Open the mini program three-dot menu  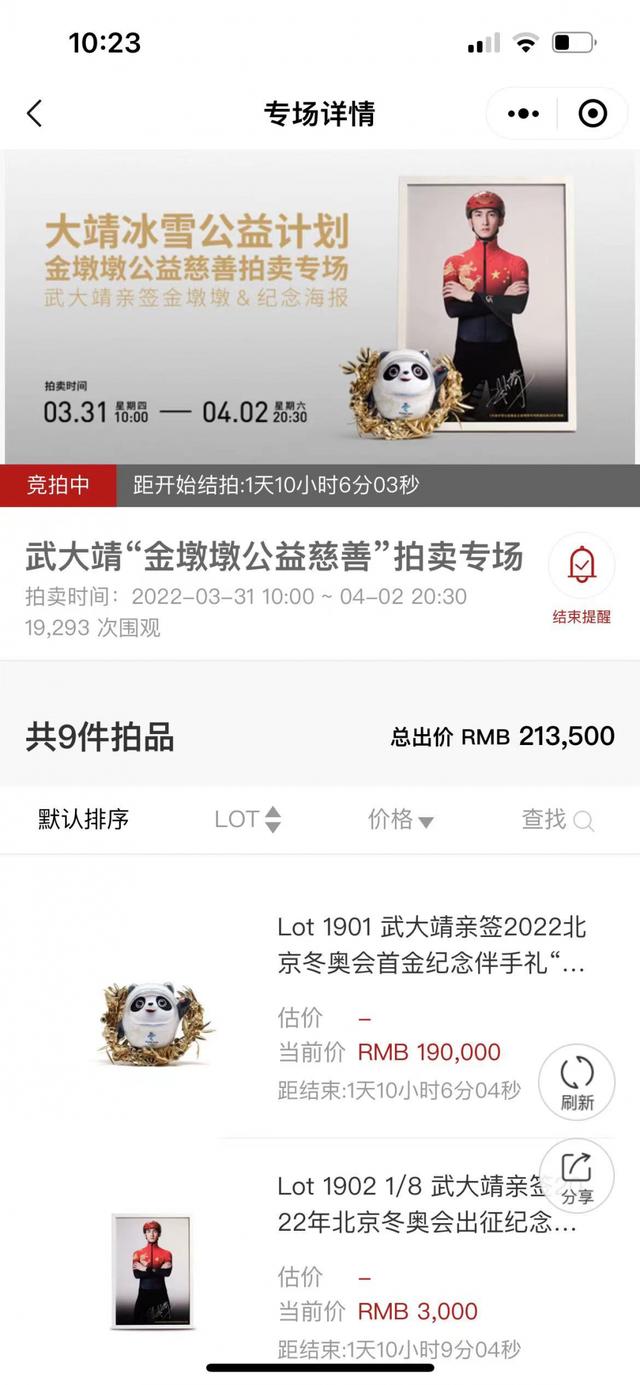pos(523,114)
